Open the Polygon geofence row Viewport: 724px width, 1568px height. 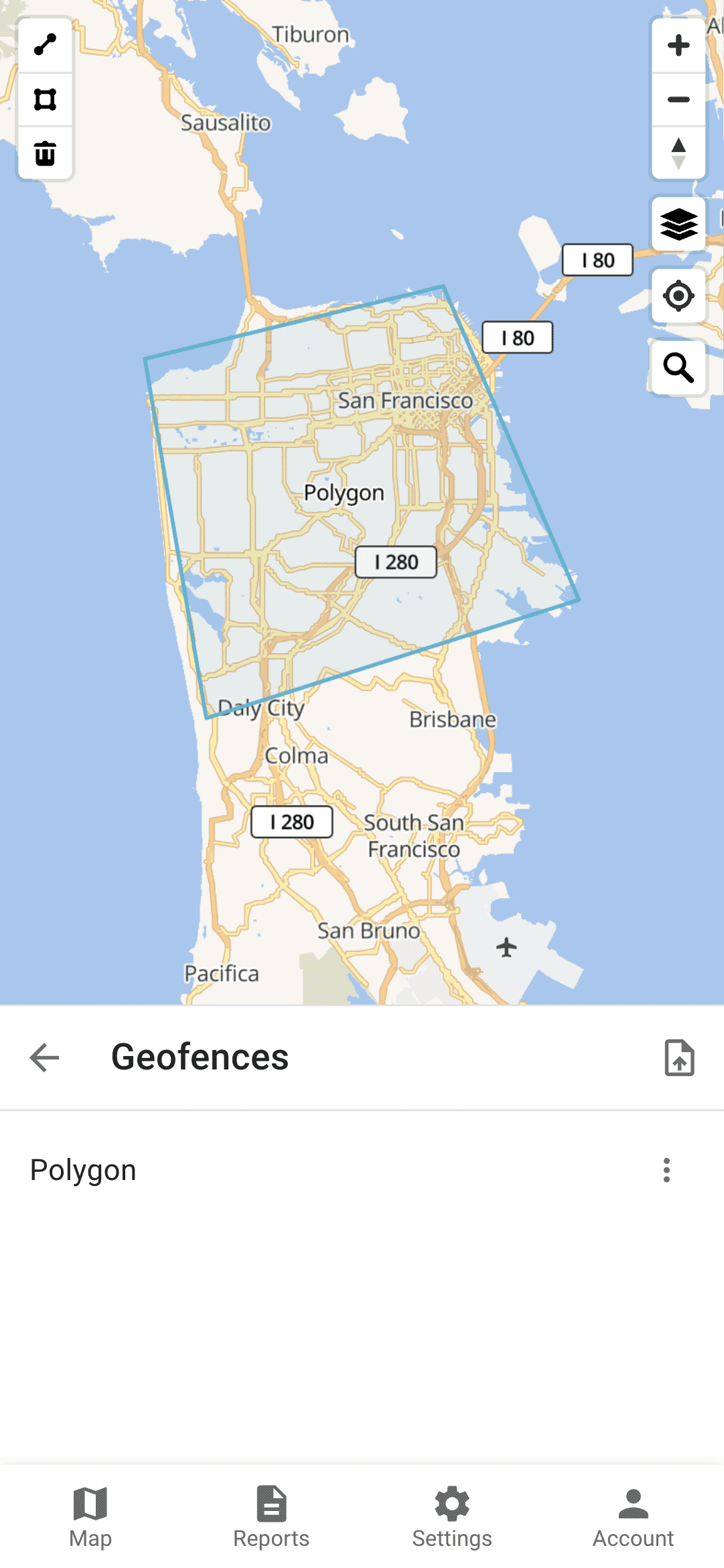(x=268, y=1170)
